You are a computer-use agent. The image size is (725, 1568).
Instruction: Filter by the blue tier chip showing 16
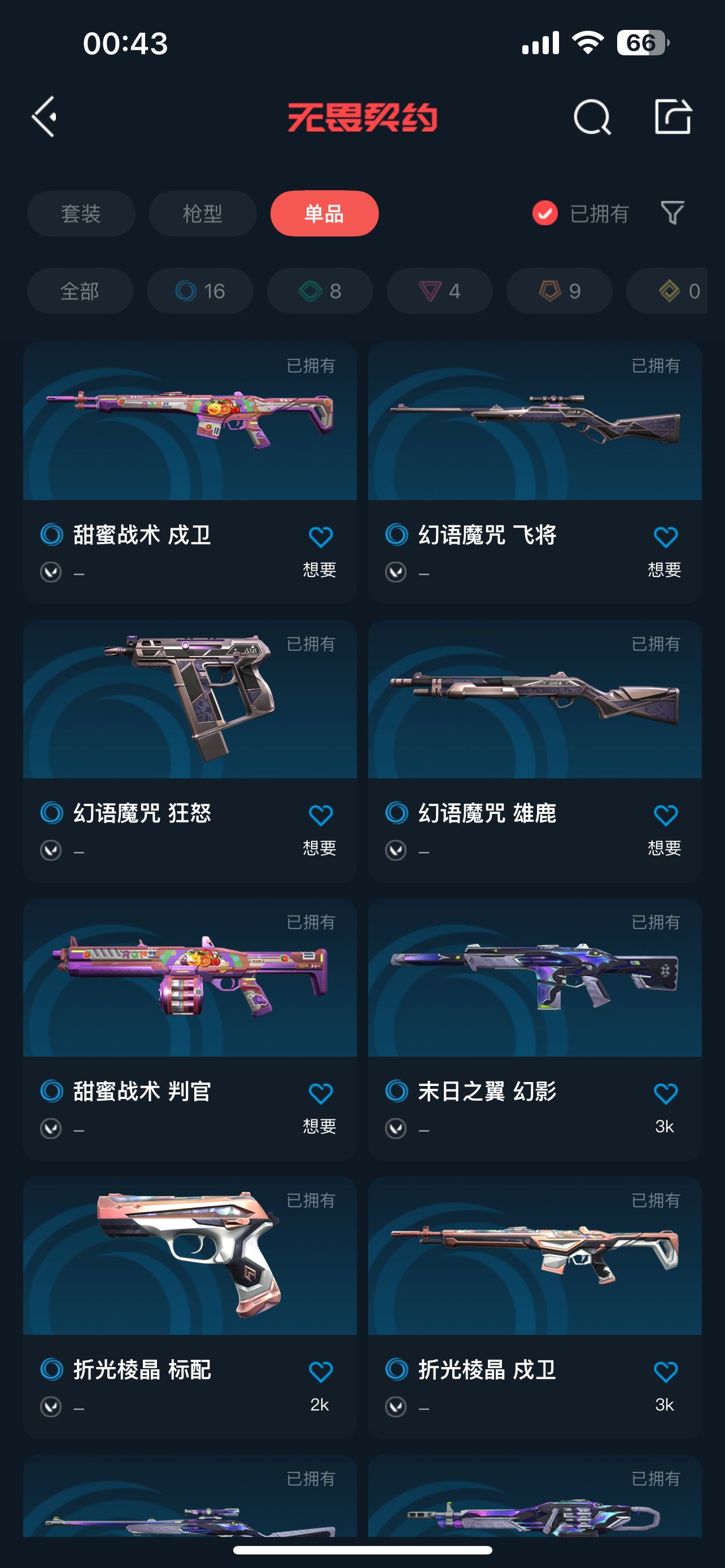[x=200, y=291]
